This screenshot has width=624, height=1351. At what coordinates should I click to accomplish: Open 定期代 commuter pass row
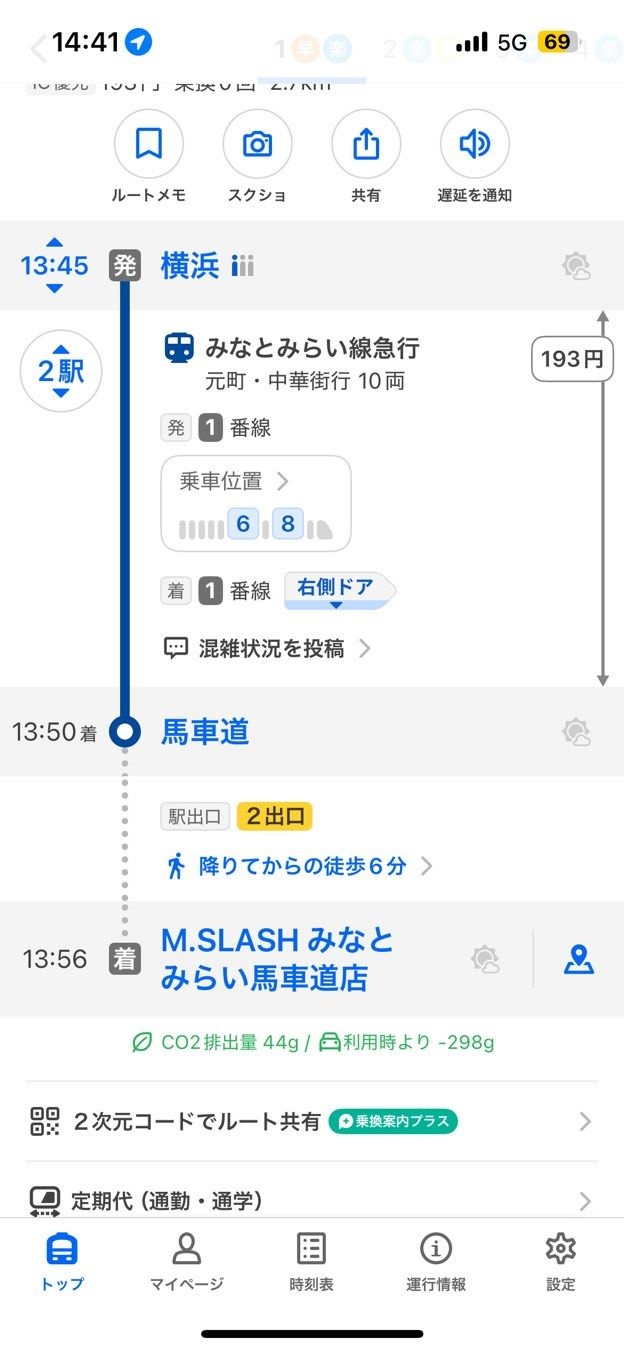(311, 1200)
